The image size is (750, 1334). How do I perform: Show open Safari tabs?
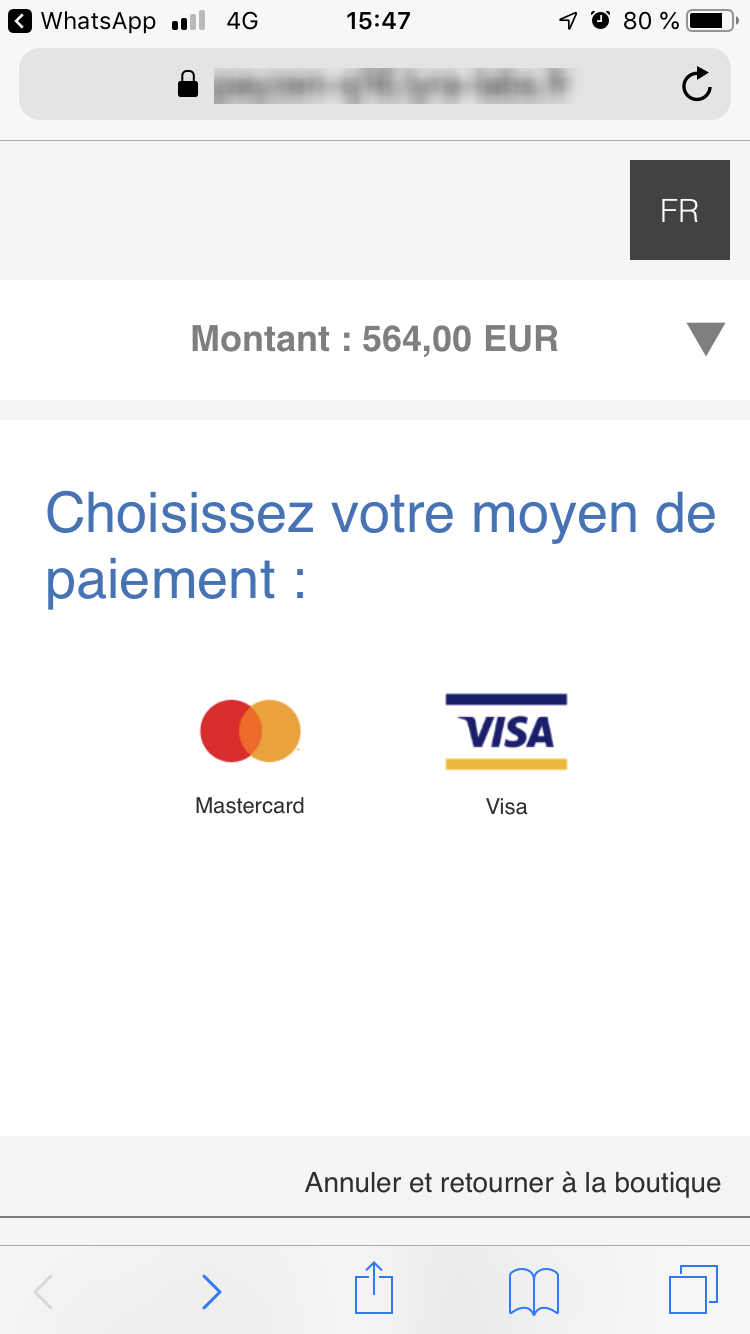pyautogui.click(x=693, y=1290)
